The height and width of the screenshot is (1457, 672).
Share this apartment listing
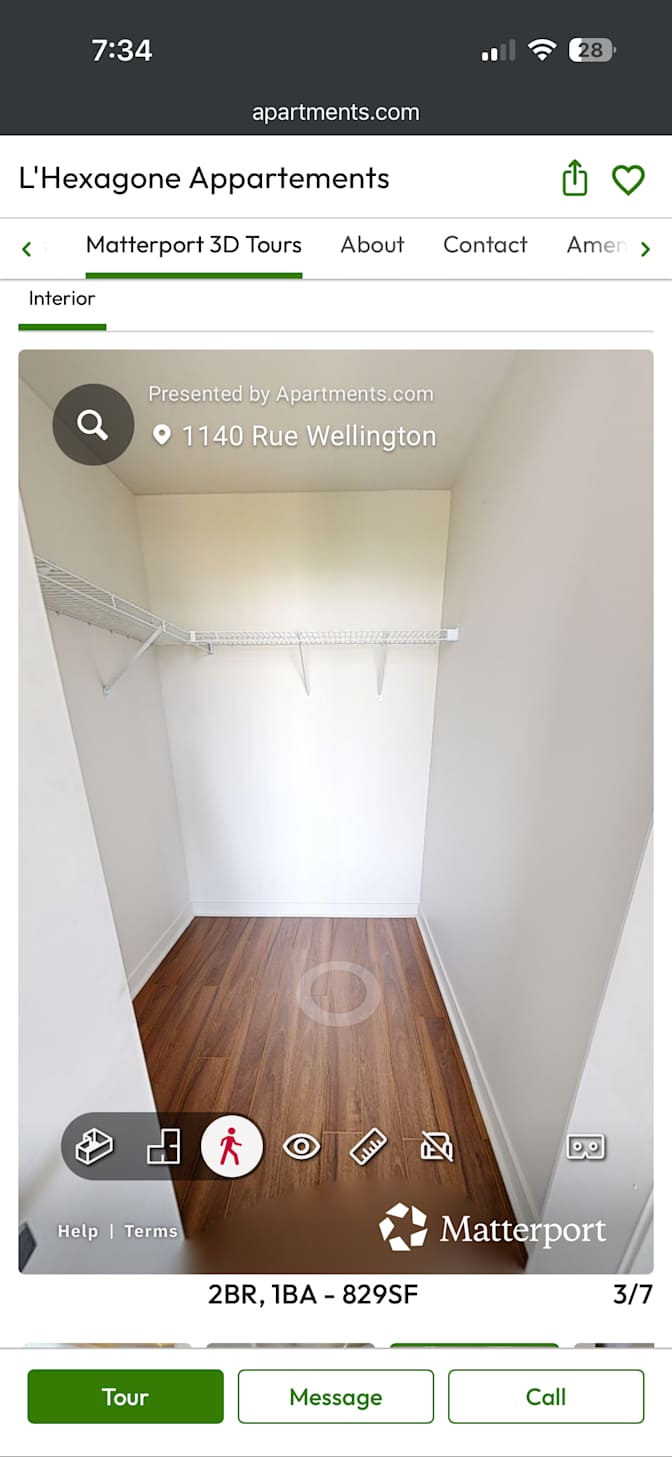(x=574, y=179)
